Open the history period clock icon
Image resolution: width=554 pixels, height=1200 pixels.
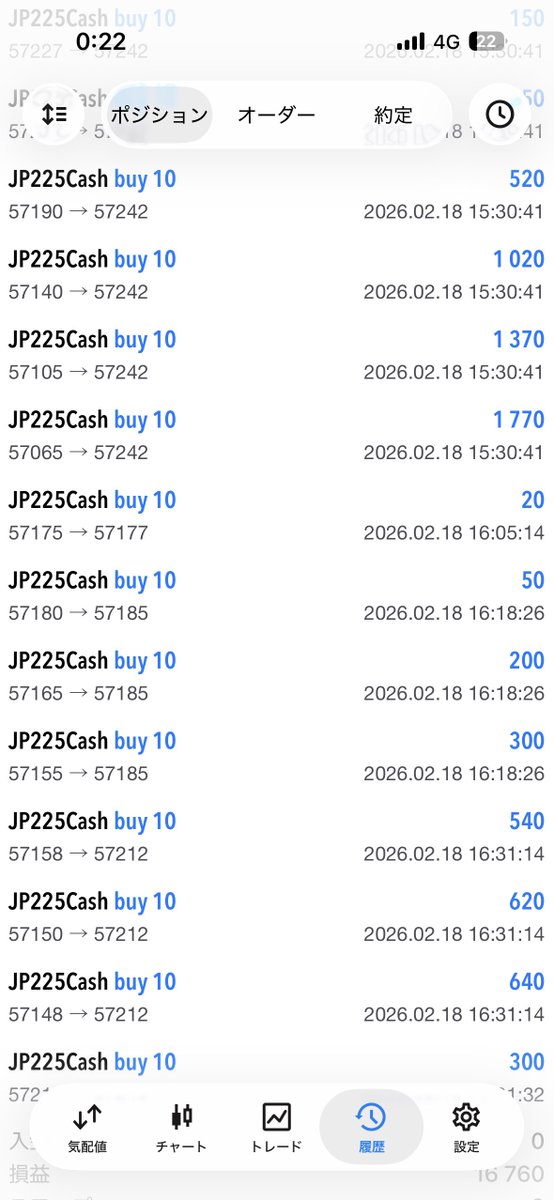499,115
